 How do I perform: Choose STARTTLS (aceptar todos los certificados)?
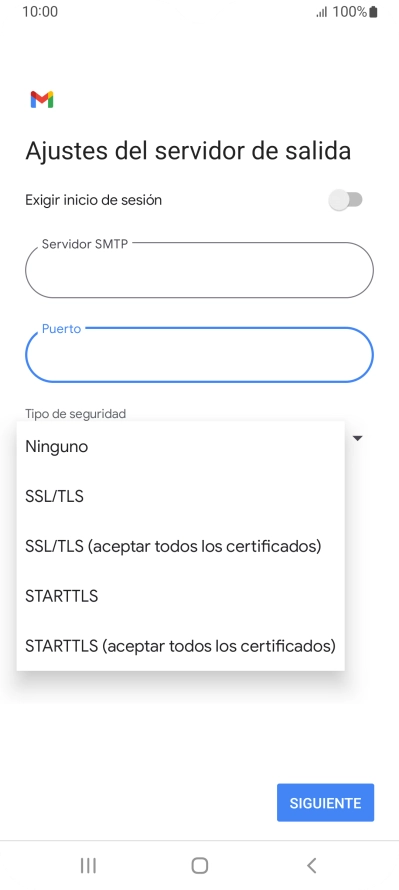click(180, 646)
